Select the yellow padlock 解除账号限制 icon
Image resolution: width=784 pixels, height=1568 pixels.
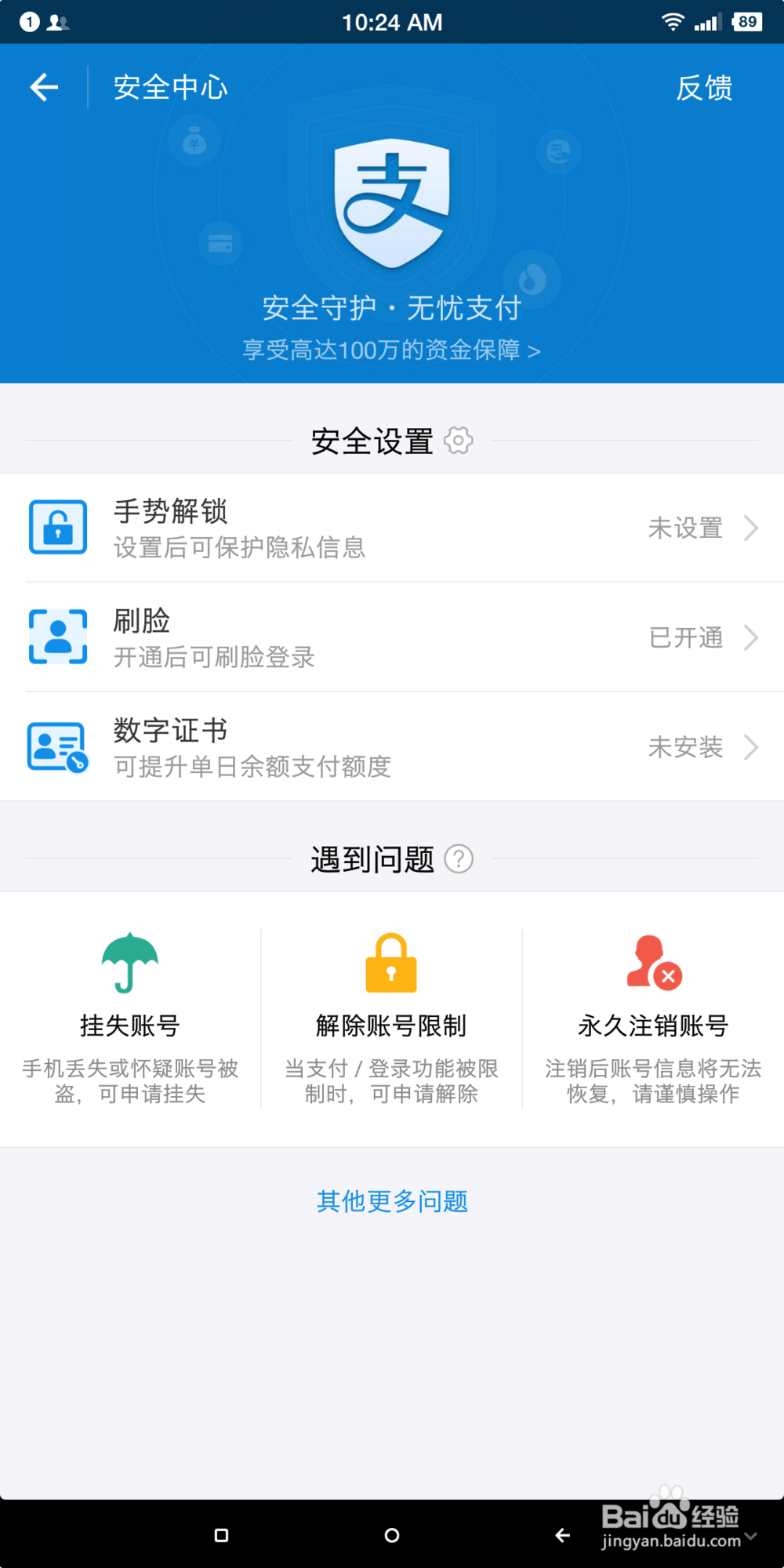pyautogui.click(x=391, y=964)
